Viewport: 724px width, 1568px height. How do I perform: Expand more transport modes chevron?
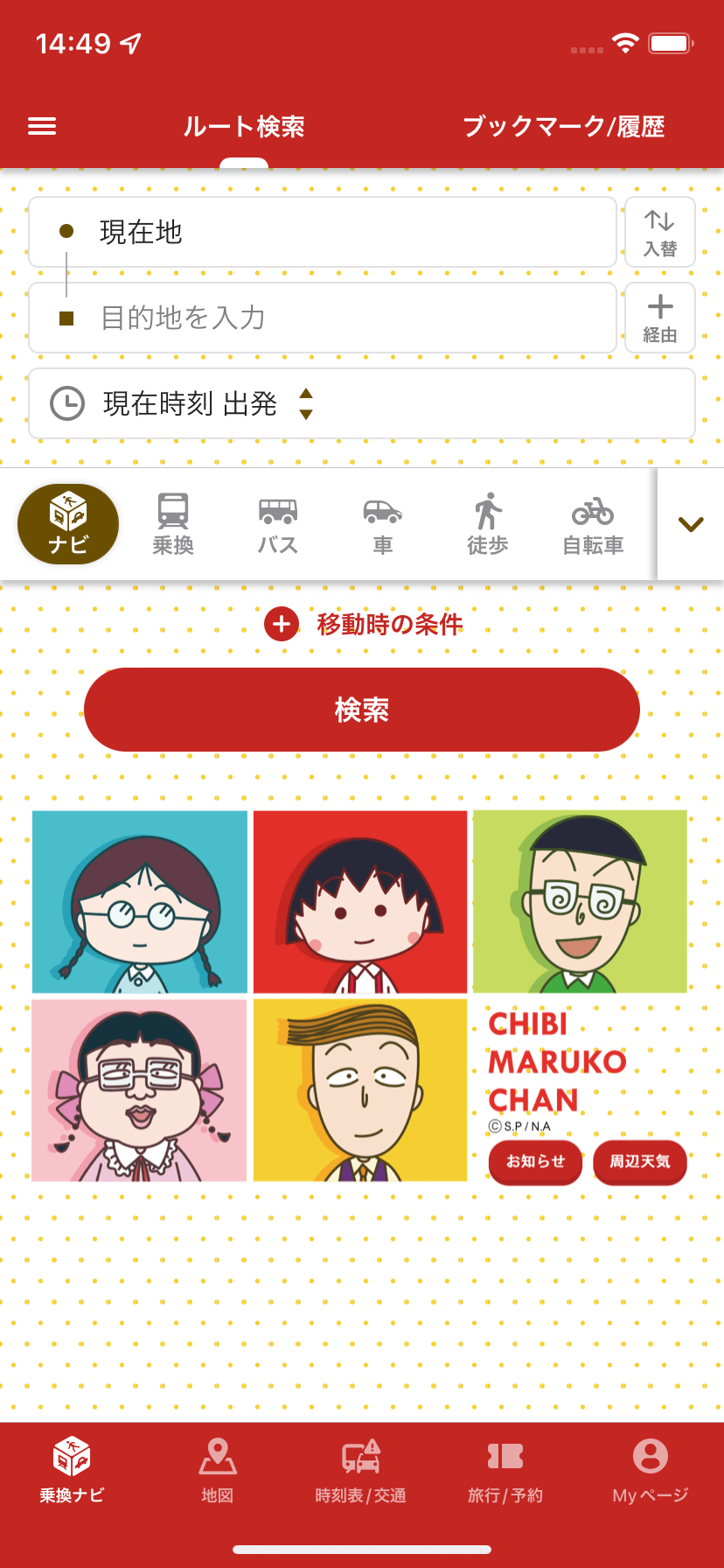pyautogui.click(x=691, y=524)
